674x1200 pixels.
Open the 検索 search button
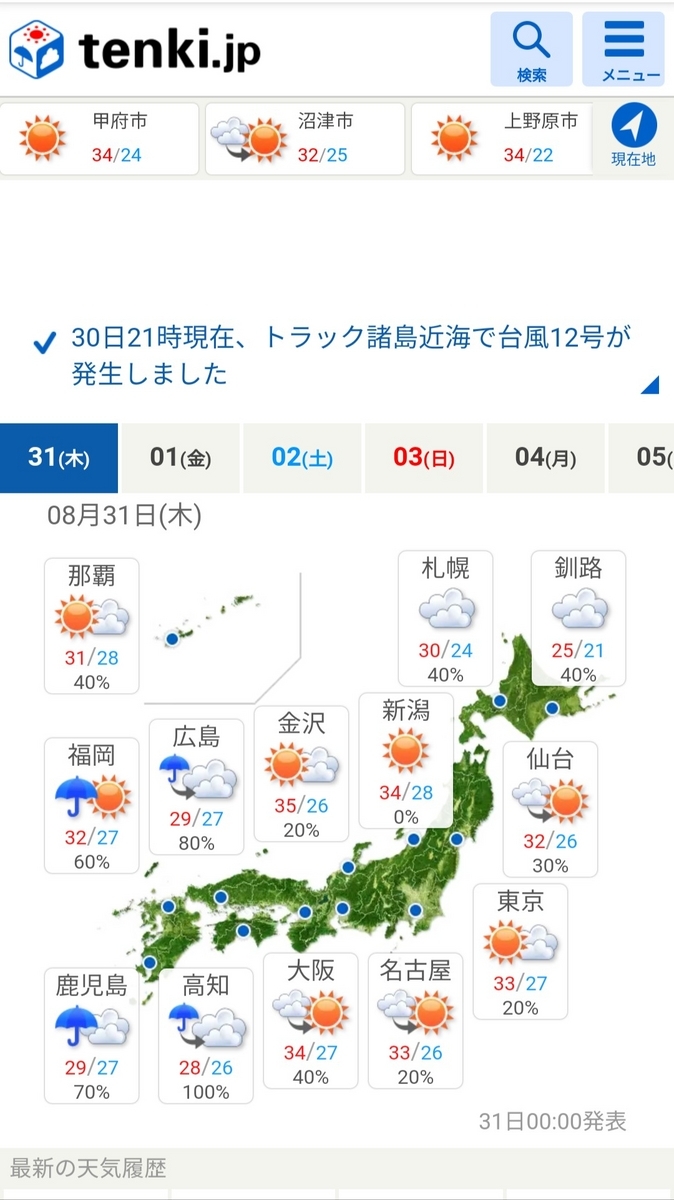coord(531,49)
